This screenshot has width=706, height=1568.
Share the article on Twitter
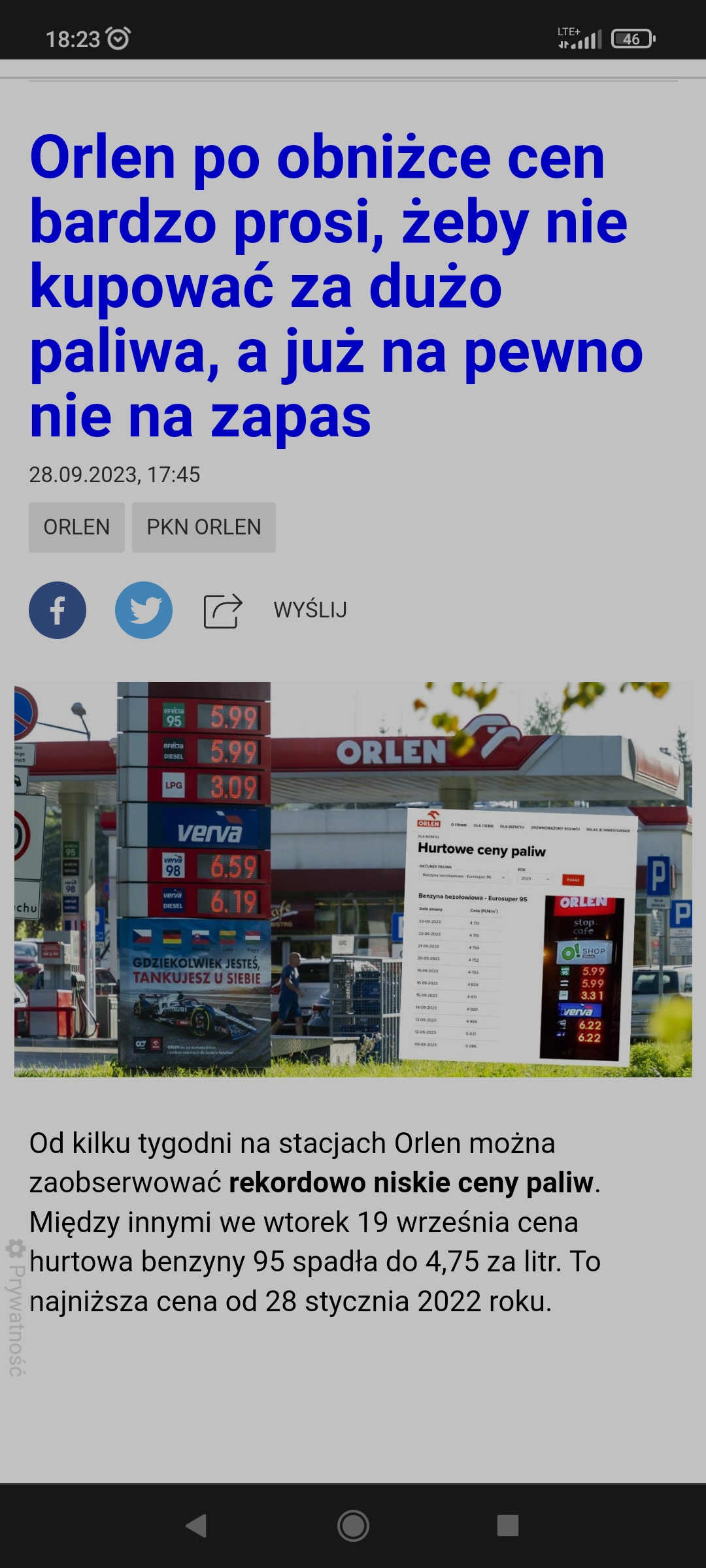click(x=144, y=610)
